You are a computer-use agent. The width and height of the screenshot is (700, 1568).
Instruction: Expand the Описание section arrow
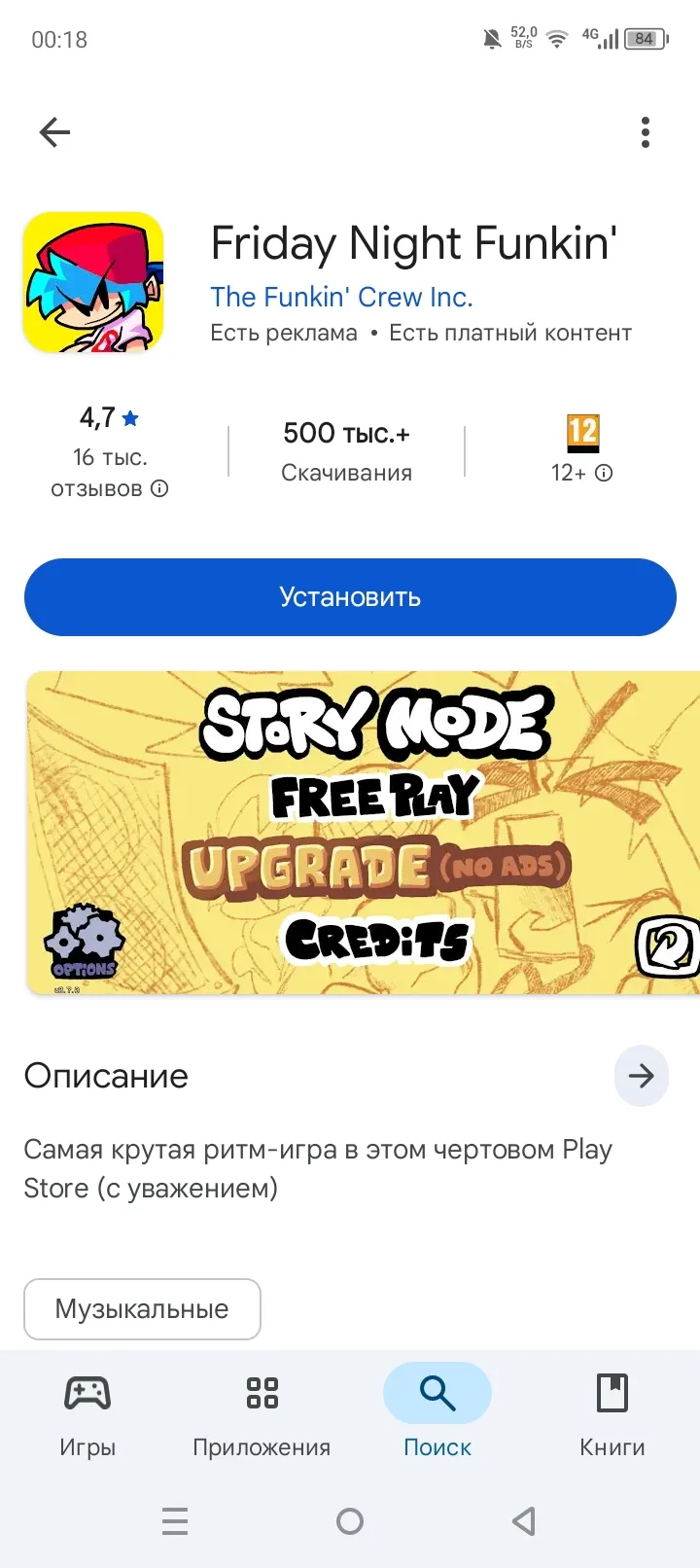click(642, 1076)
